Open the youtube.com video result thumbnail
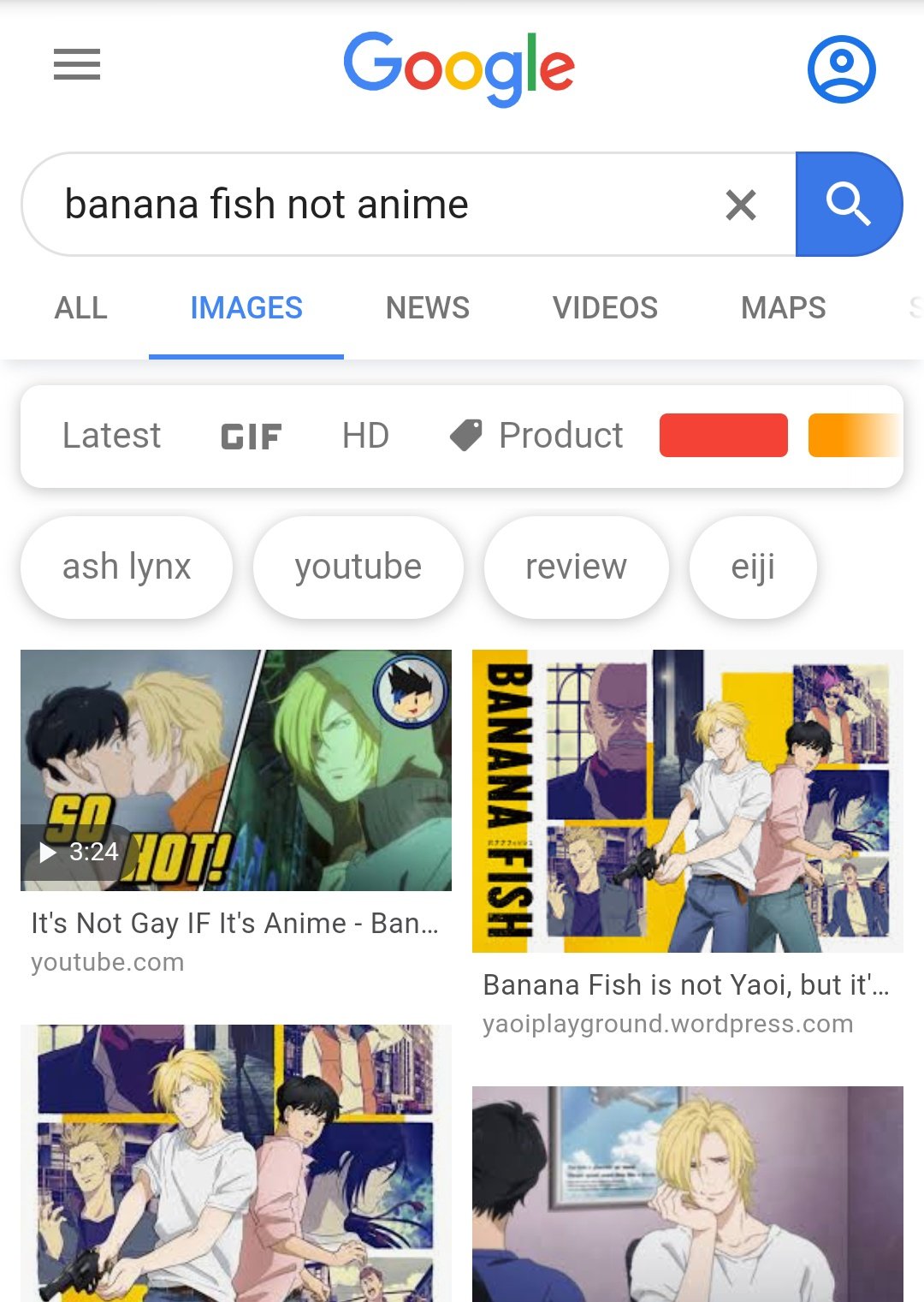Image resolution: width=924 pixels, height=1302 pixels. [236, 770]
